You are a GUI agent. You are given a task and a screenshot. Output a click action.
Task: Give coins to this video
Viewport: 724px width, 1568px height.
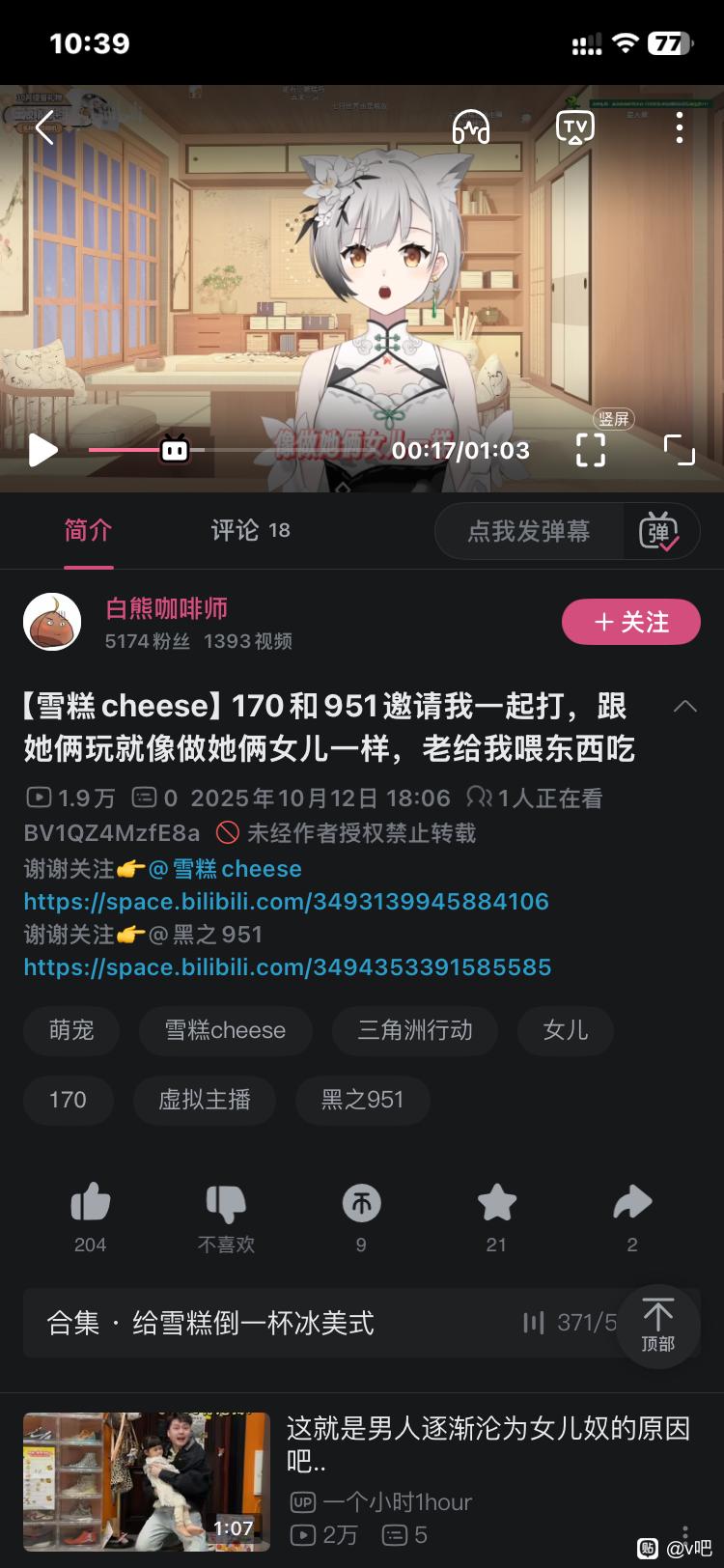click(361, 1203)
